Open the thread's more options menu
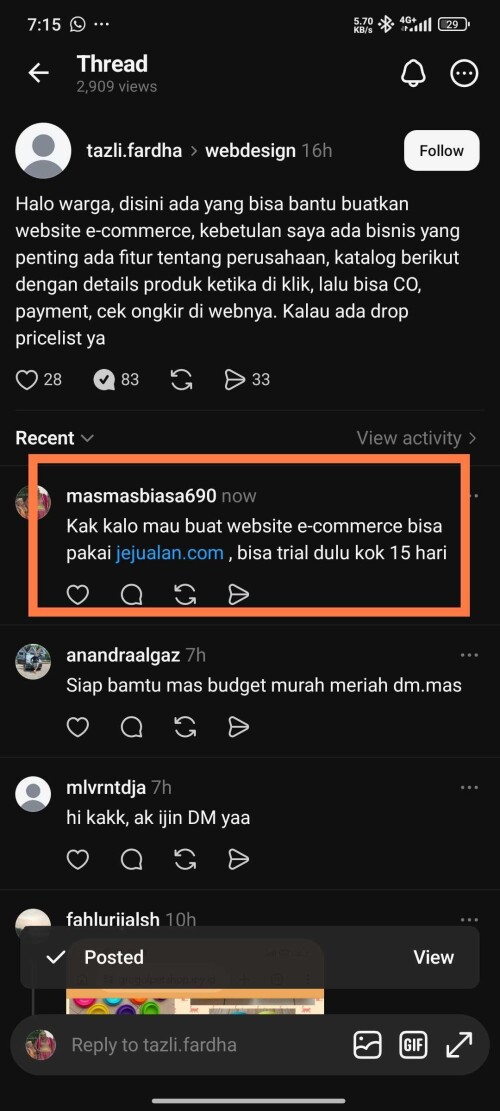This screenshot has width=500, height=1111. click(x=465, y=73)
